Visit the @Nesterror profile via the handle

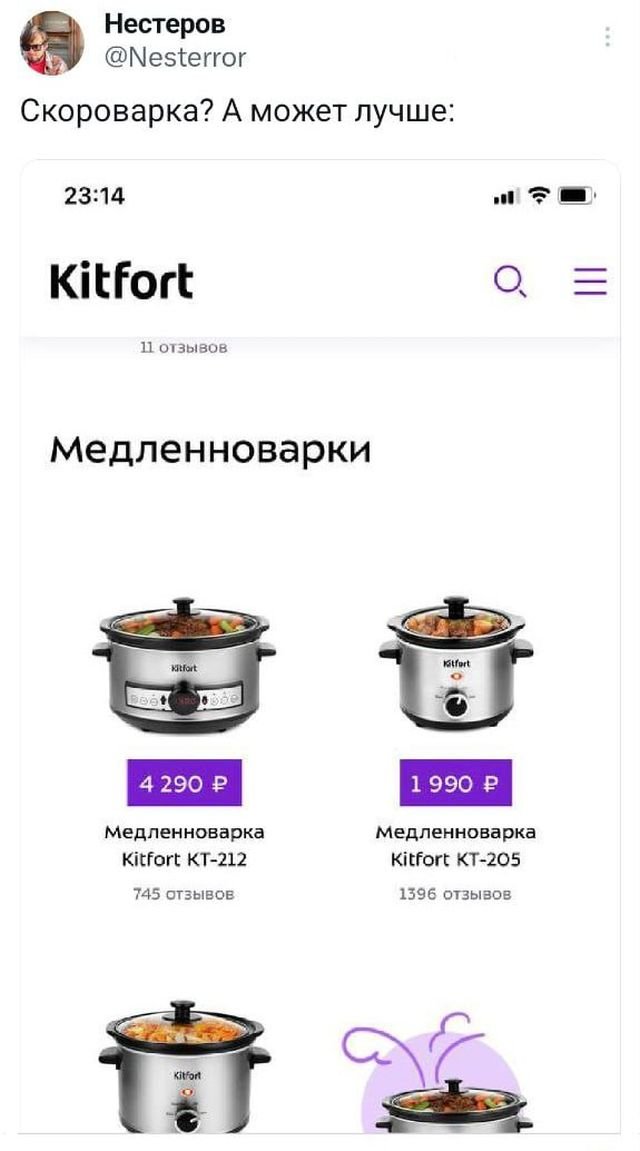(x=175, y=58)
